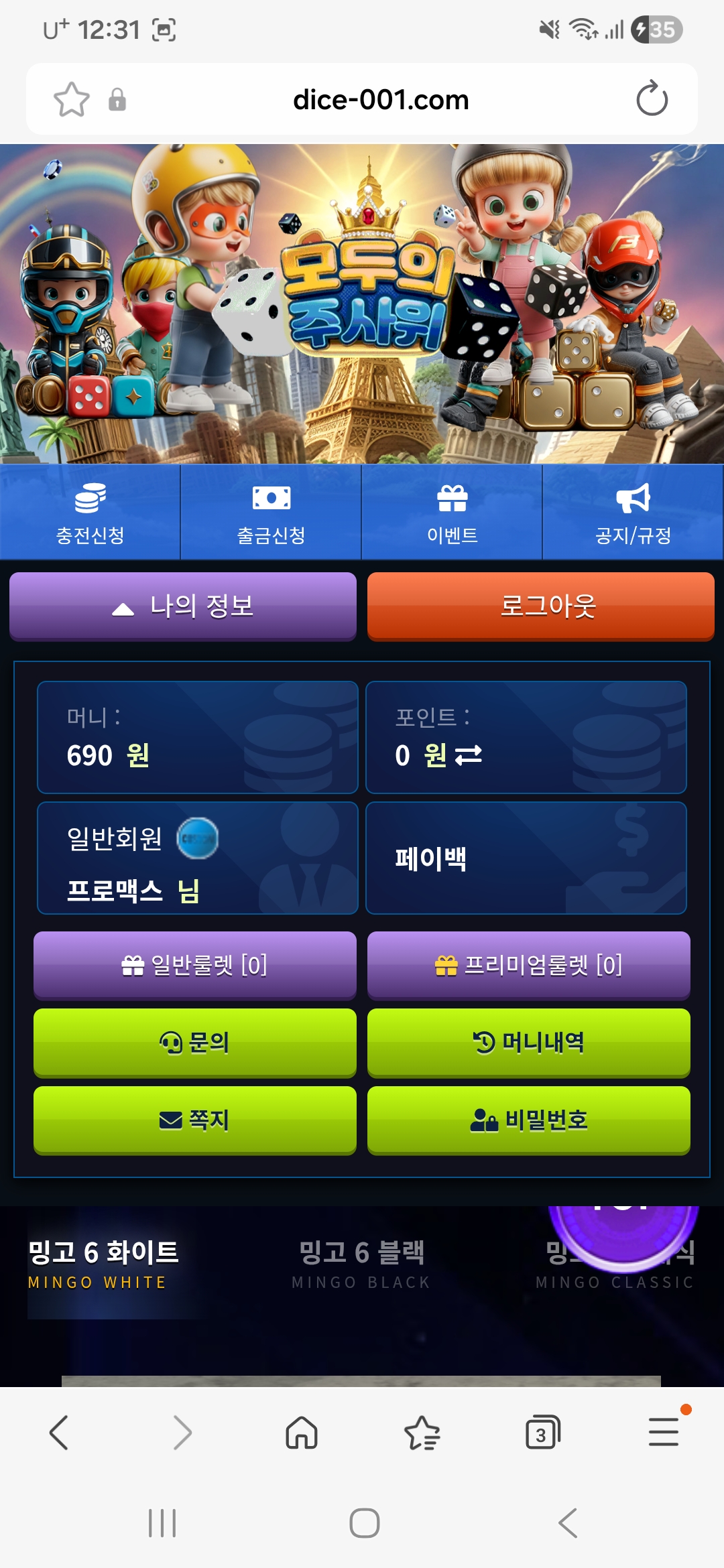
Task: Open 충전신청 deposit request
Action: coord(90,513)
